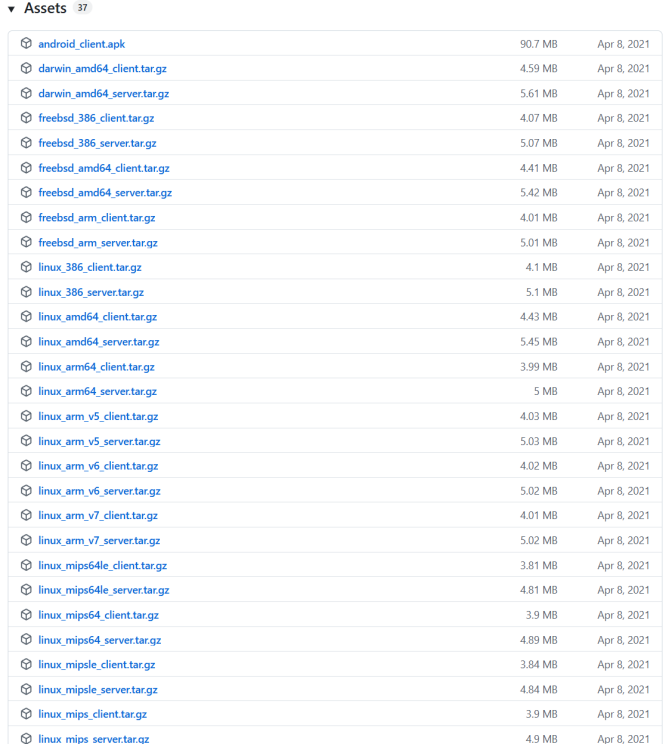Download freebsd_386_client.tar.gz
The height and width of the screenshot is (744, 670).
click(96, 118)
